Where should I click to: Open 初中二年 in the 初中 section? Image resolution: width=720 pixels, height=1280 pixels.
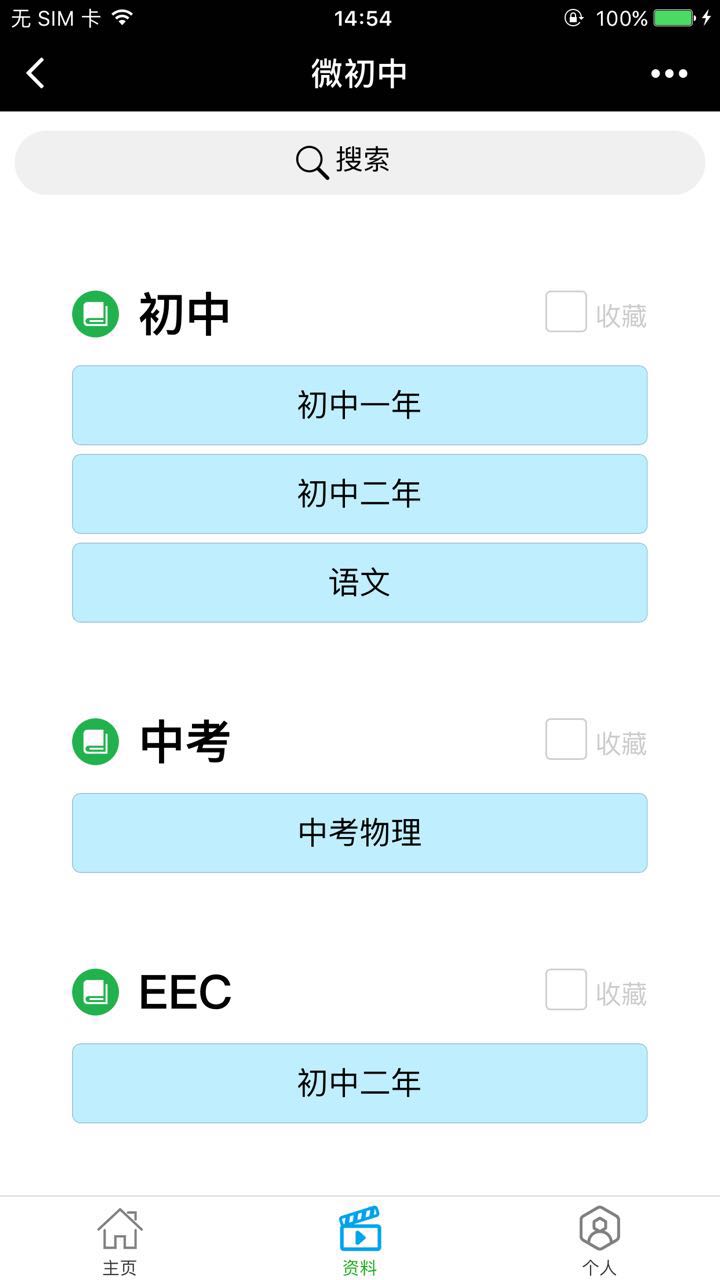[x=360, y=494]
